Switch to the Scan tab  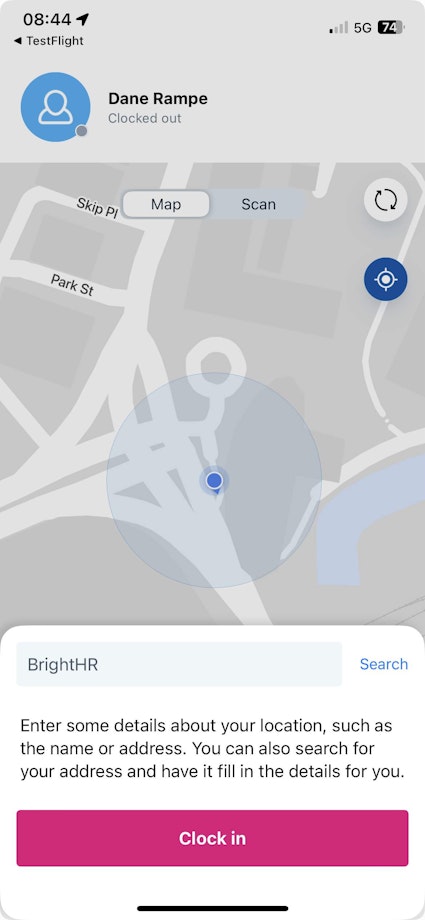pyautogui.click(x=258, y=204)
